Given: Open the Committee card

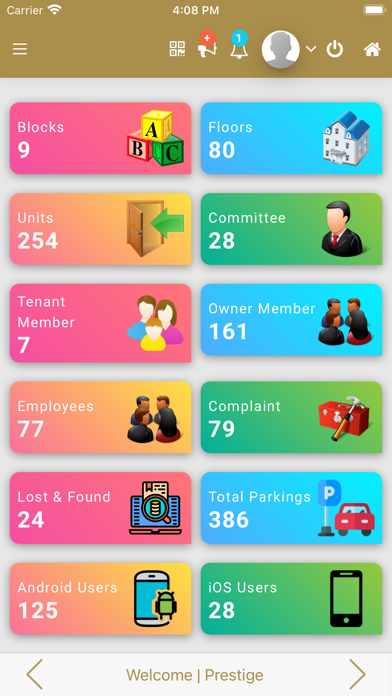Looking at the screenshot, I should 291,229.
